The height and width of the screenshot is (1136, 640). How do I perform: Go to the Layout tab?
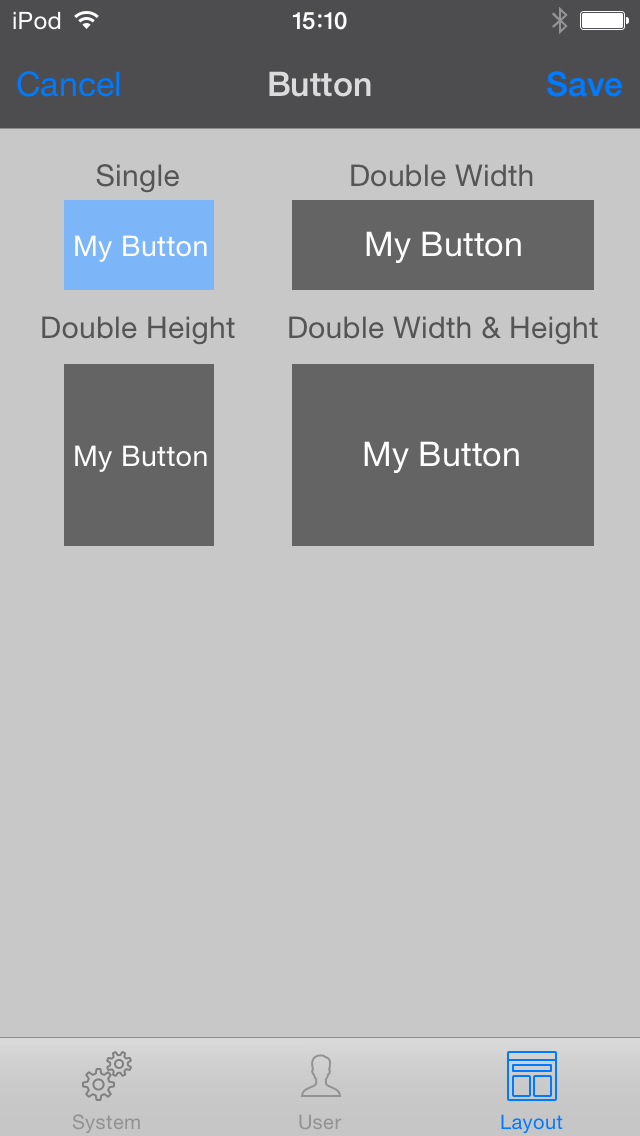(x=531, y=1088)
